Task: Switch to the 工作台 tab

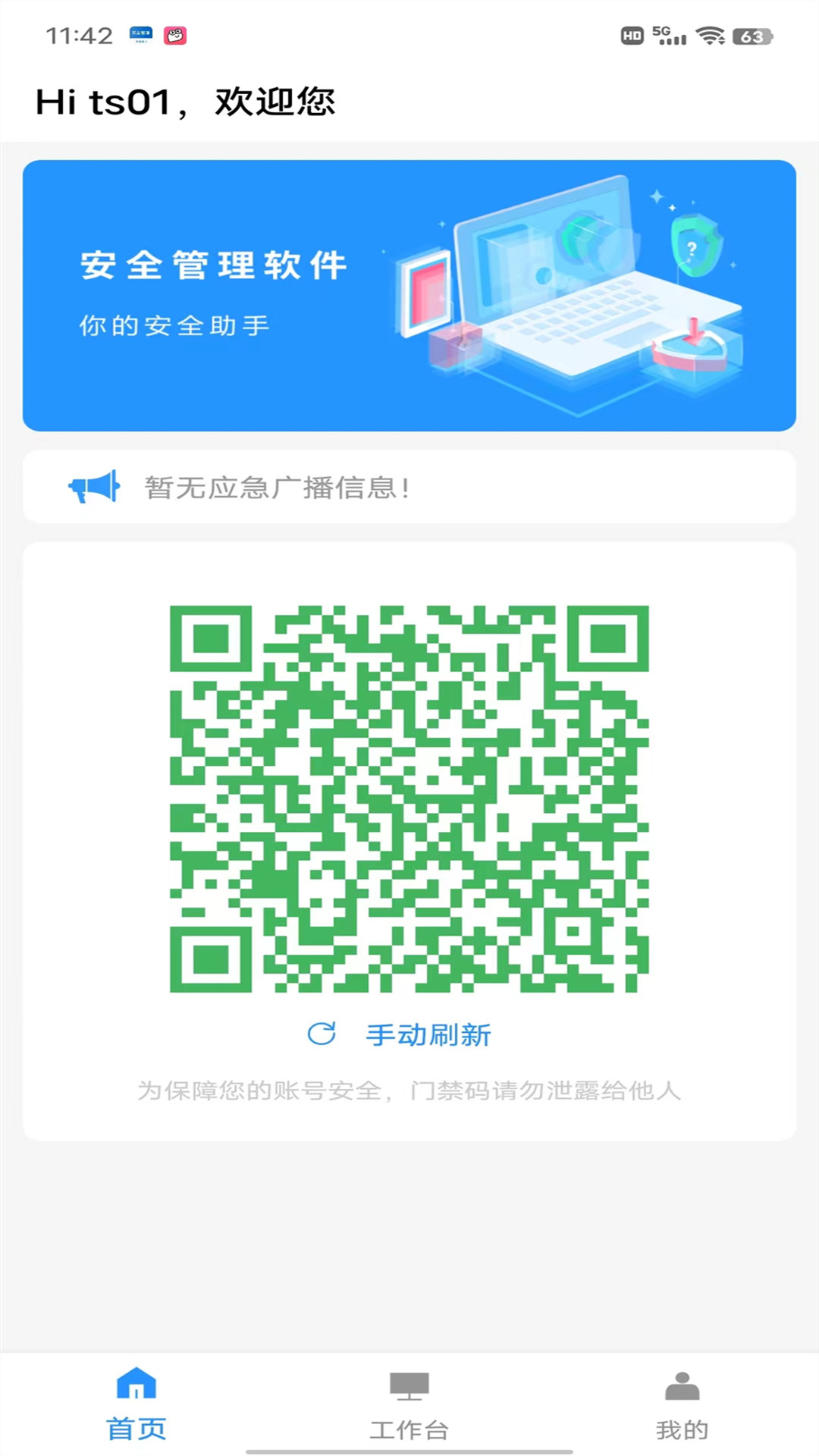Action: click(409, 1405)
